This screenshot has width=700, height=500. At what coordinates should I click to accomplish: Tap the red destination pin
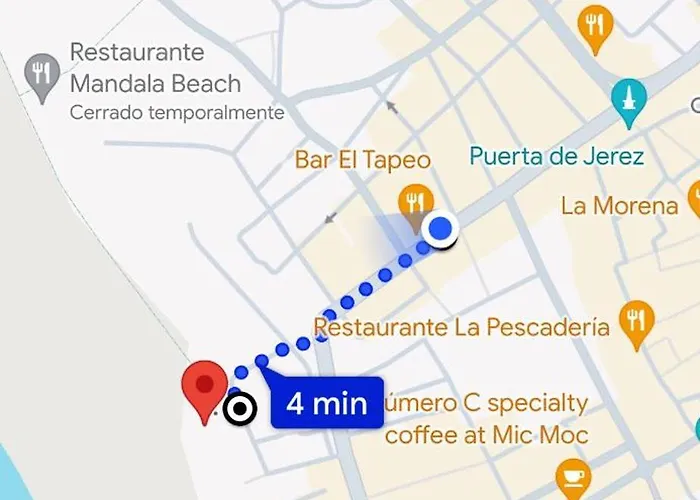click(x=204, y=389)
